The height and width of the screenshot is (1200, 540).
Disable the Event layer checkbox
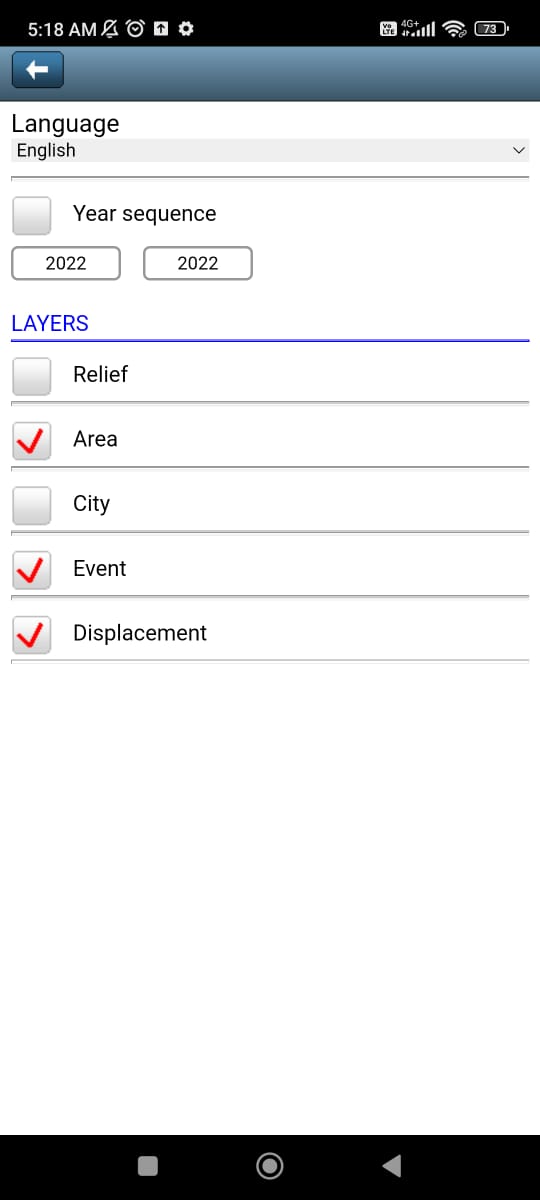(32, 570)
